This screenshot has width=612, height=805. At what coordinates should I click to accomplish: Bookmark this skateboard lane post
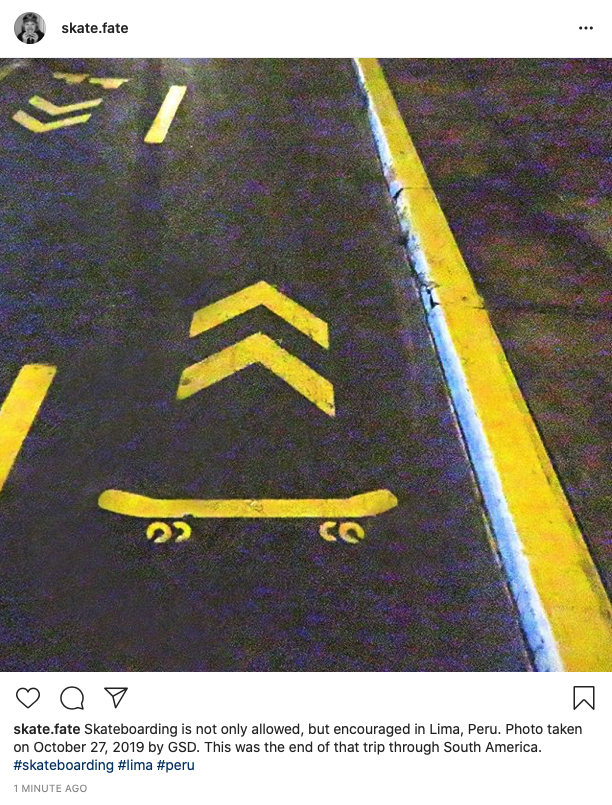584,698
